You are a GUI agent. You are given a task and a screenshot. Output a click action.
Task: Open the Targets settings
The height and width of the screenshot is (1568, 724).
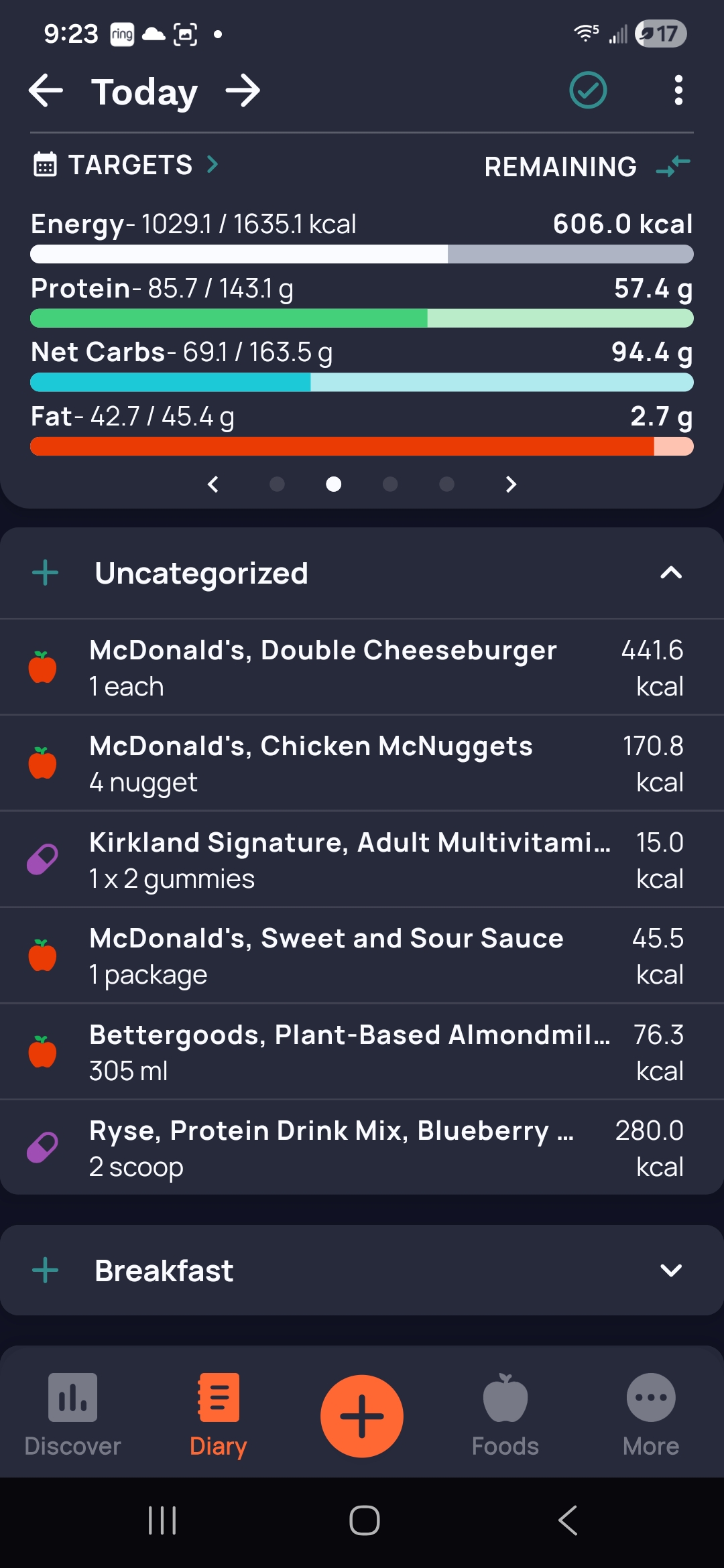(x=127, y=165)
